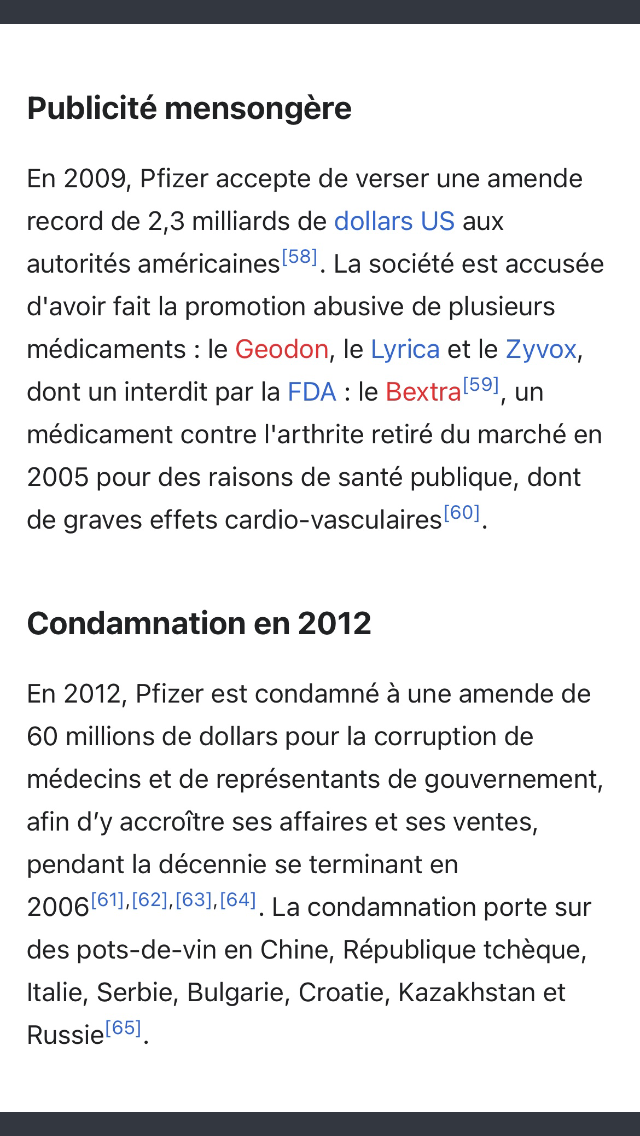Open citation 59 after Bextra
This screenshot has width=640, height=1136.
481,385
